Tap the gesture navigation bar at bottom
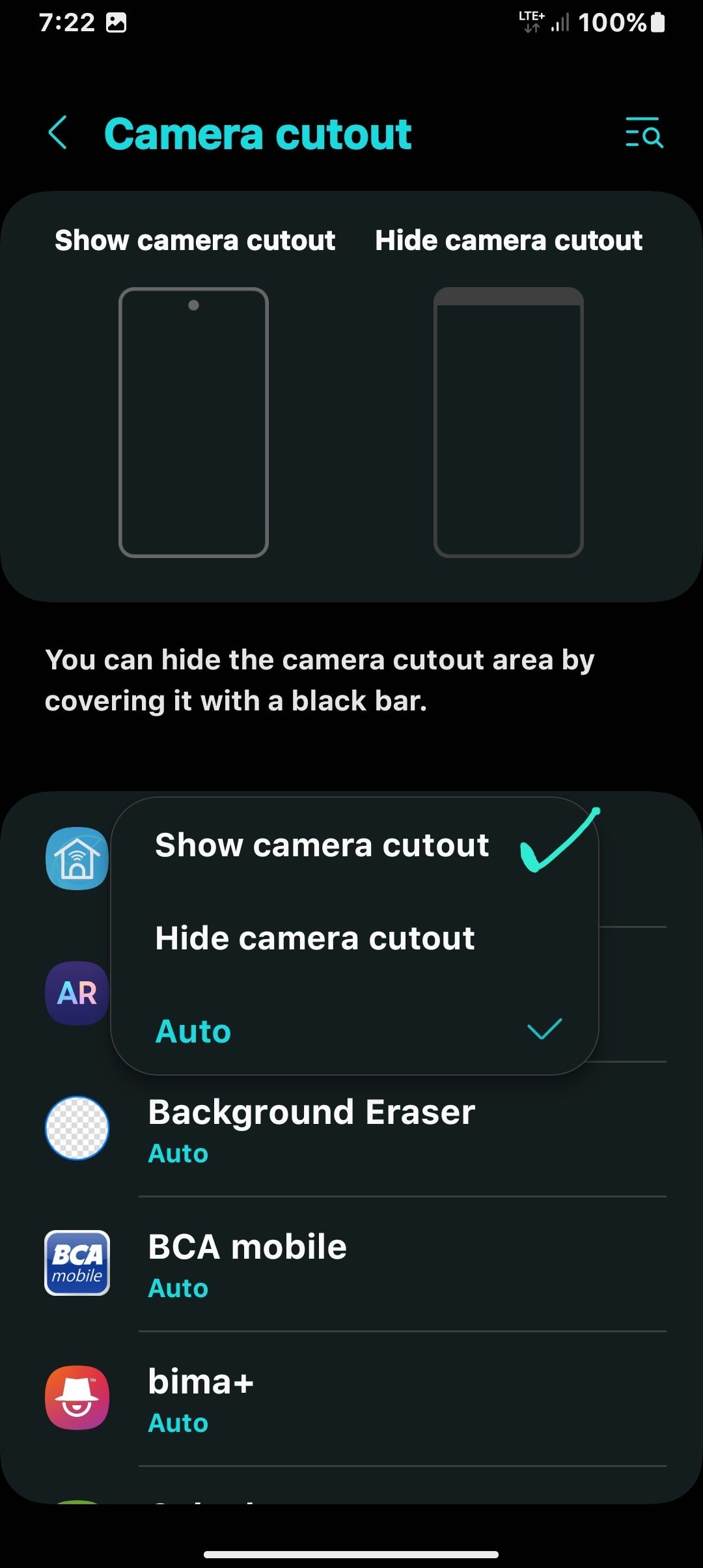This screenshot has width=703, height=1568. (x=351, y=1554)
